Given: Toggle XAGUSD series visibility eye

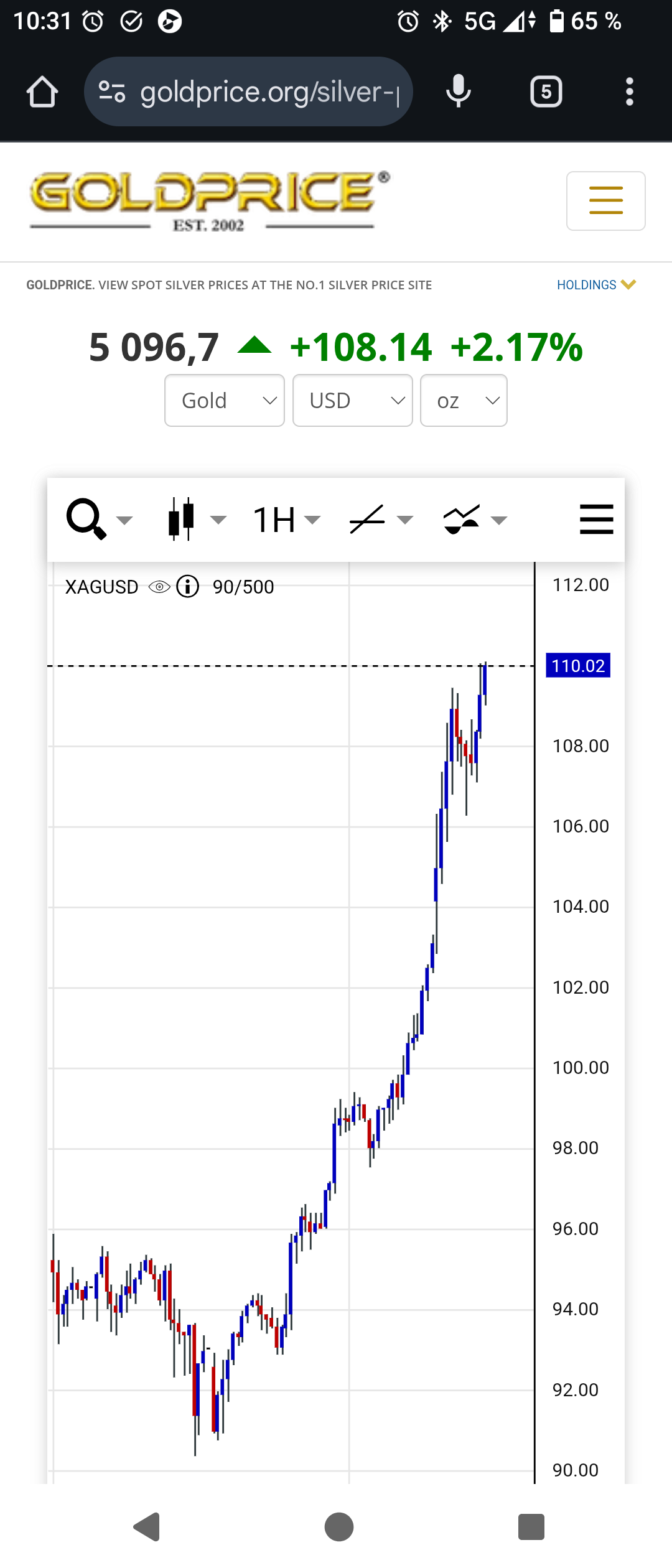Looking at the screenshot, I should tap(159, 587).
